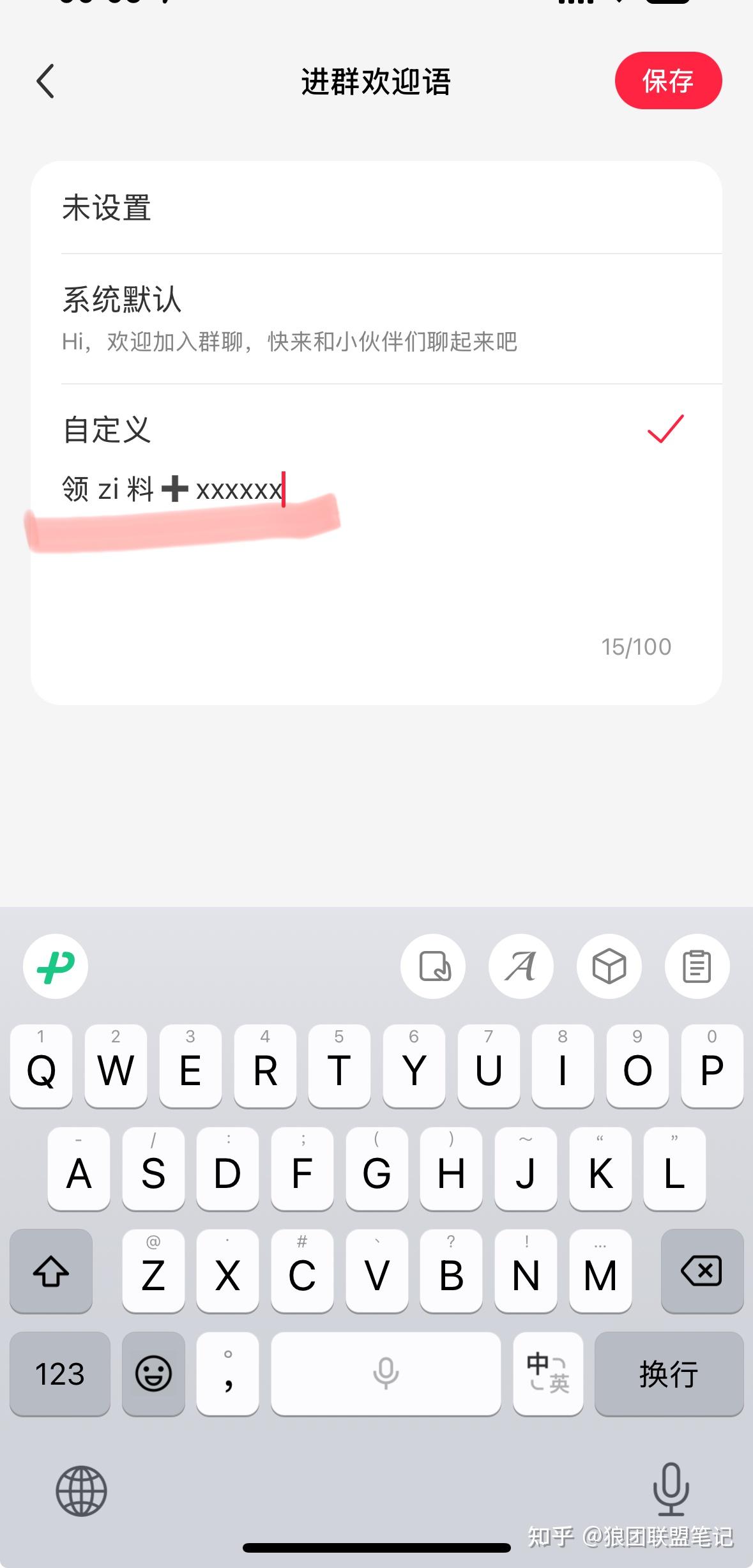This screenshot has width=753, height=1568.
Task: Save the welcome message with 保存
Action: [x=668, y=81]
